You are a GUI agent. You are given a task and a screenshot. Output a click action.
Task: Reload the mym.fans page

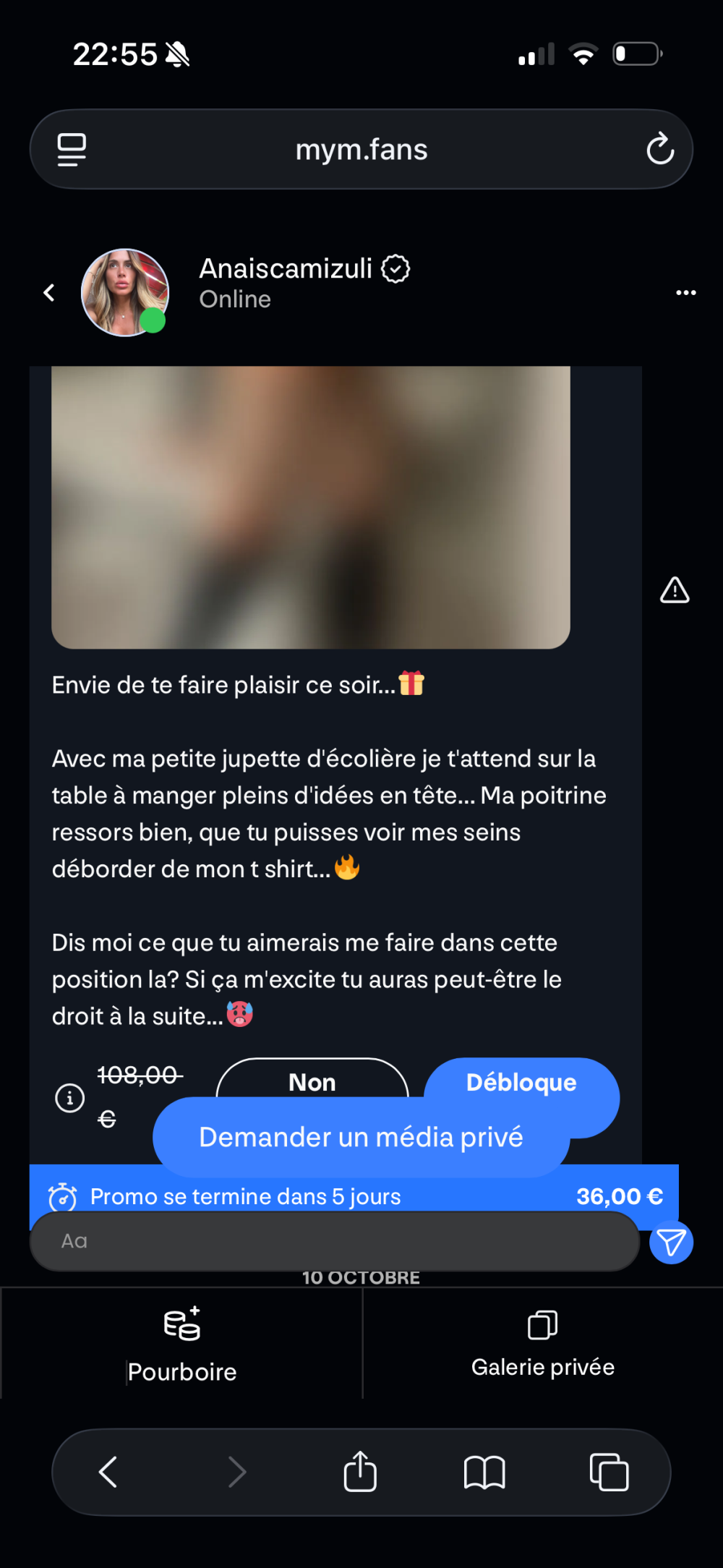tap(659, 149)
